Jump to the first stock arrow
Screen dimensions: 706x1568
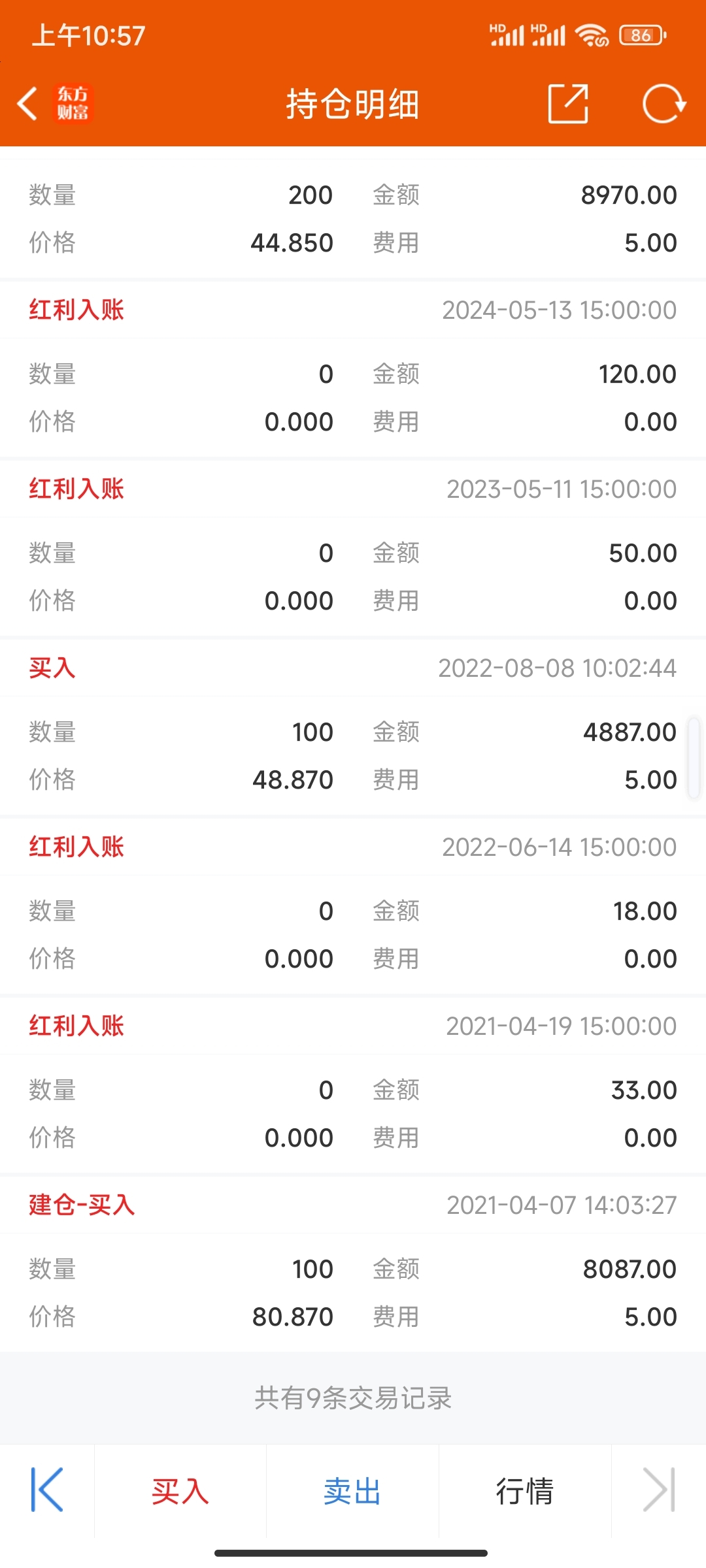pyautogui.click(x=47, y=1490)
